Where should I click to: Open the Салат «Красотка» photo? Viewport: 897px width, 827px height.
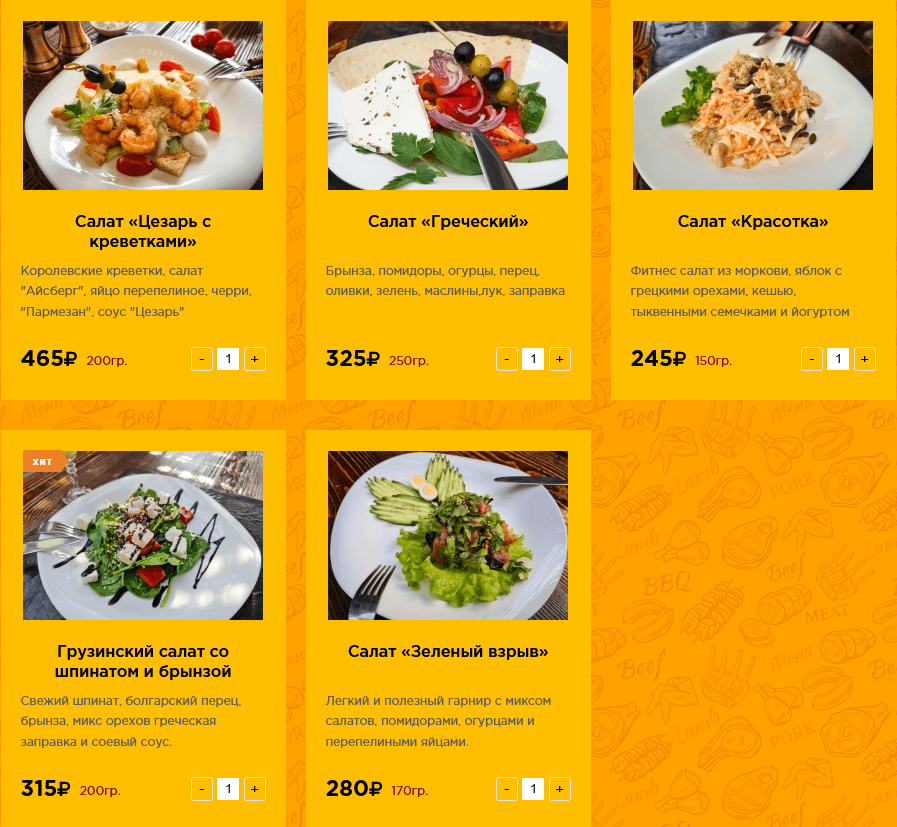click(753, 106)
